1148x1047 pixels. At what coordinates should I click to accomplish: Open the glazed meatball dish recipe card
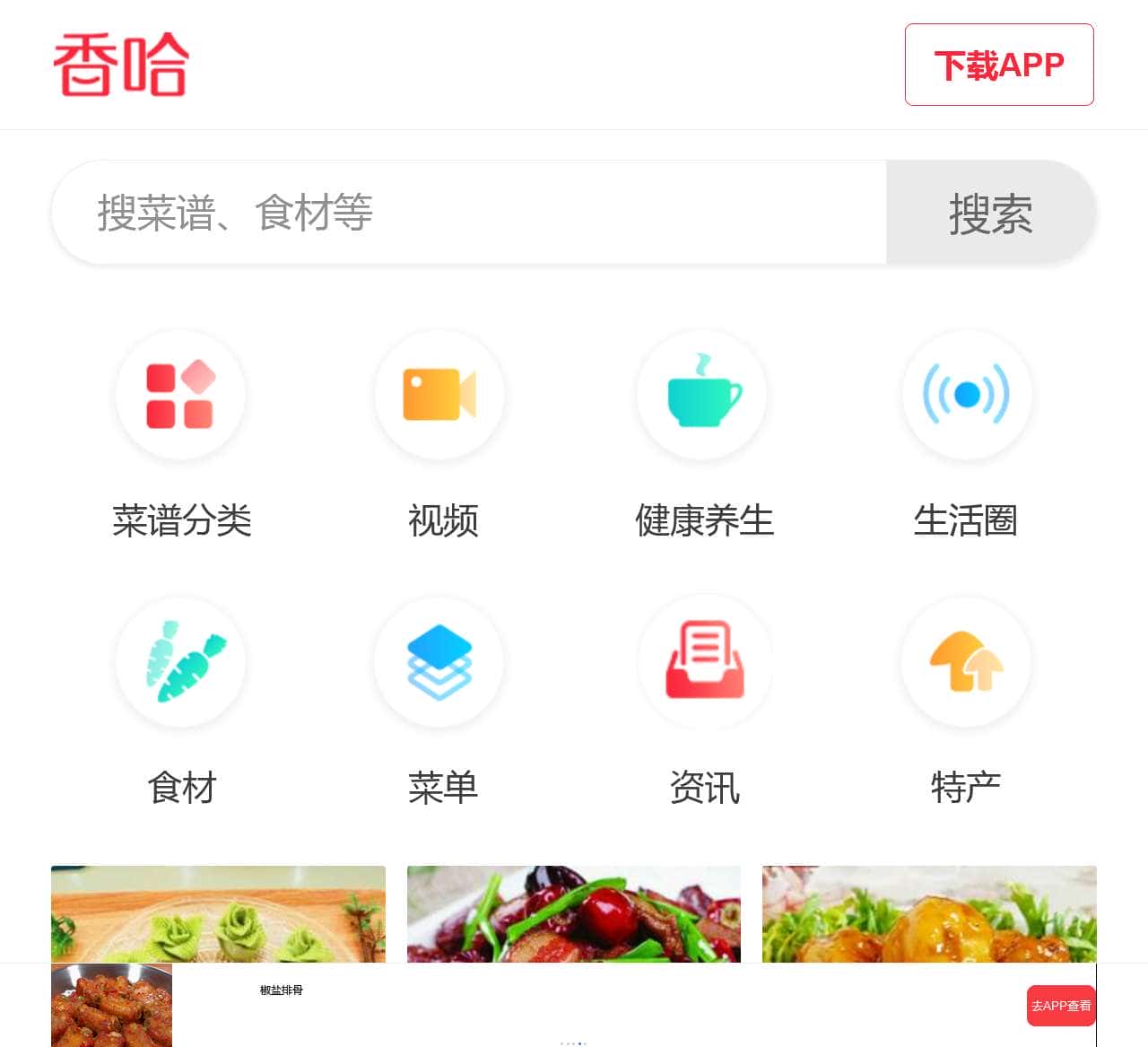(929, 913)
